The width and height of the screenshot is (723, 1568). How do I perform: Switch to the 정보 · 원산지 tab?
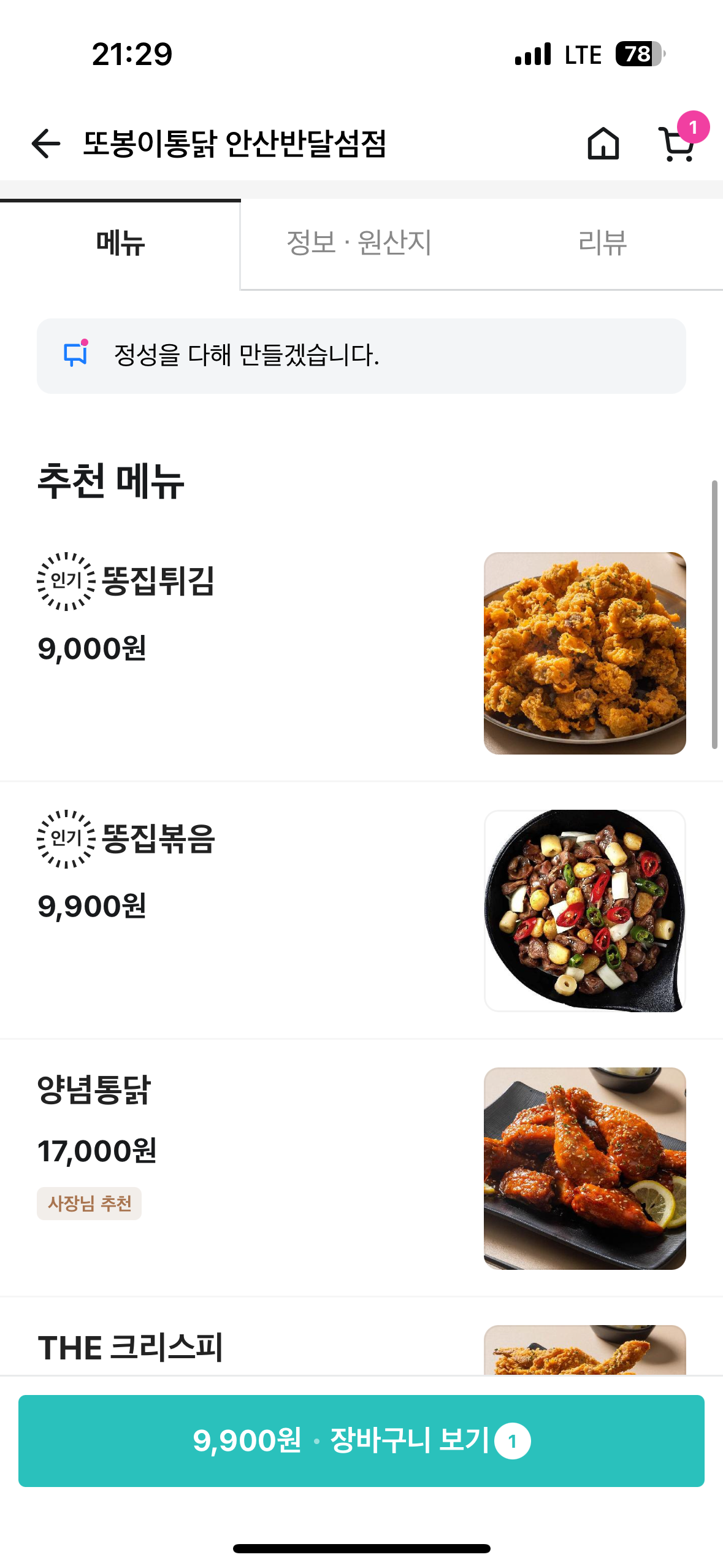[x=359, y=243]
